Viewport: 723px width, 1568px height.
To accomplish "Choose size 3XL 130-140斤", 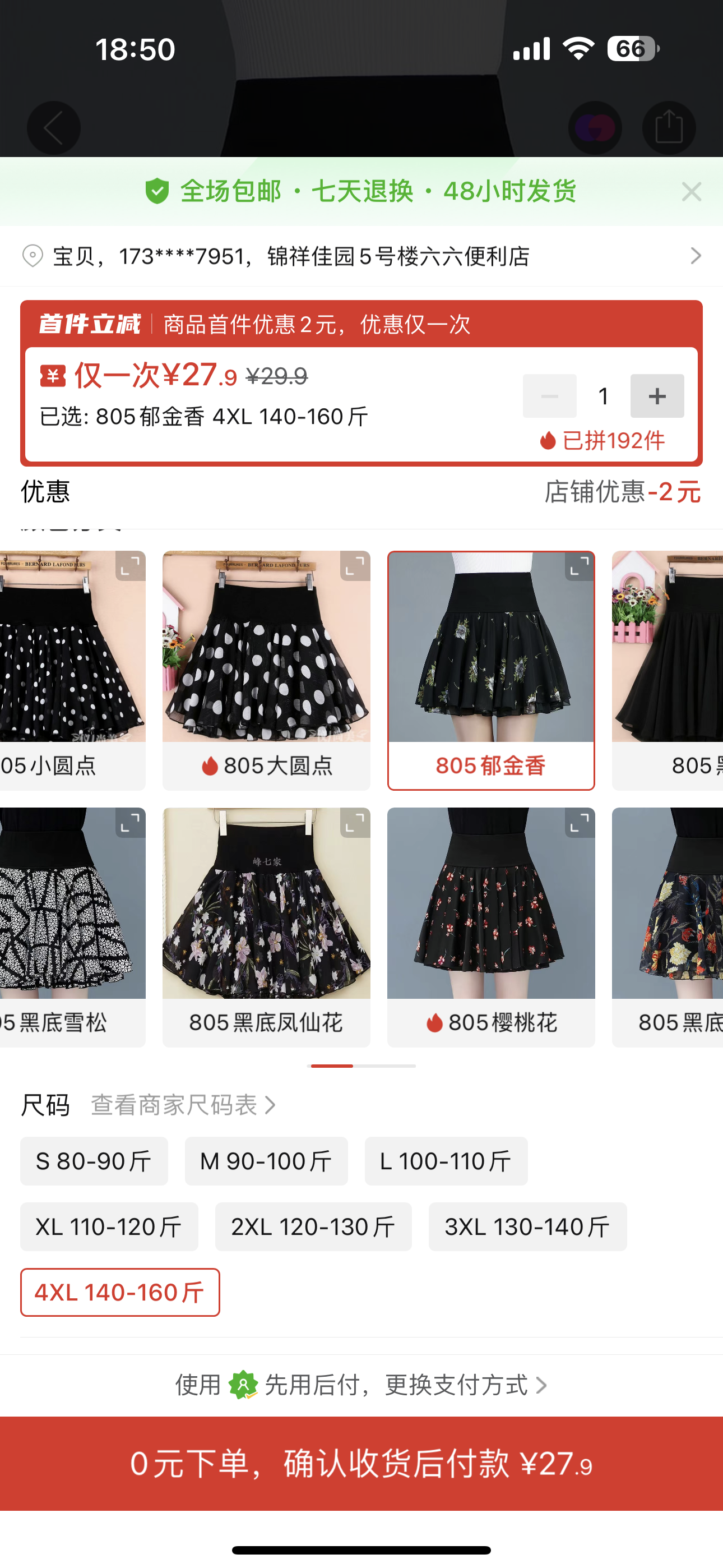I will [x=527, y=1226].
